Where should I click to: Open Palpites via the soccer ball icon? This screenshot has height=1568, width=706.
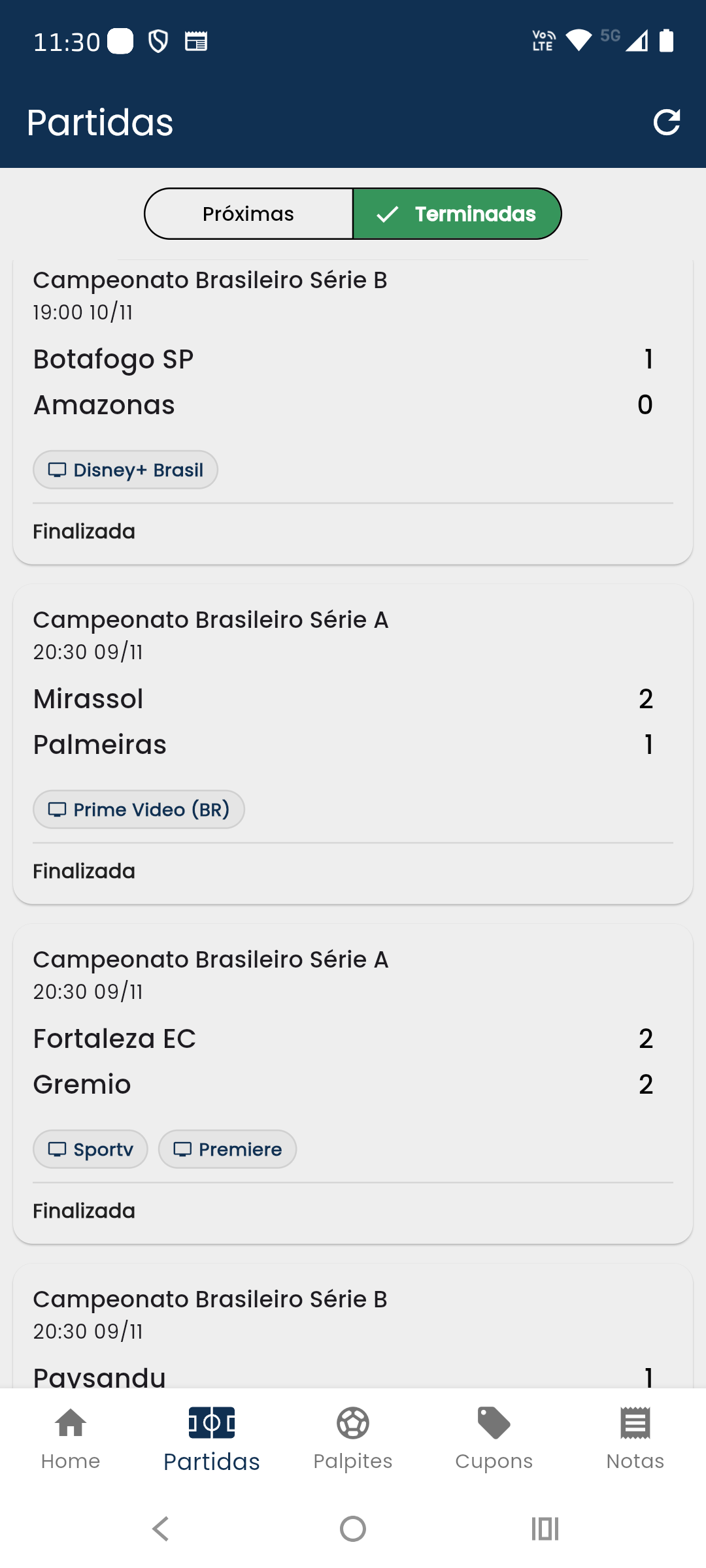point(352,1422)
